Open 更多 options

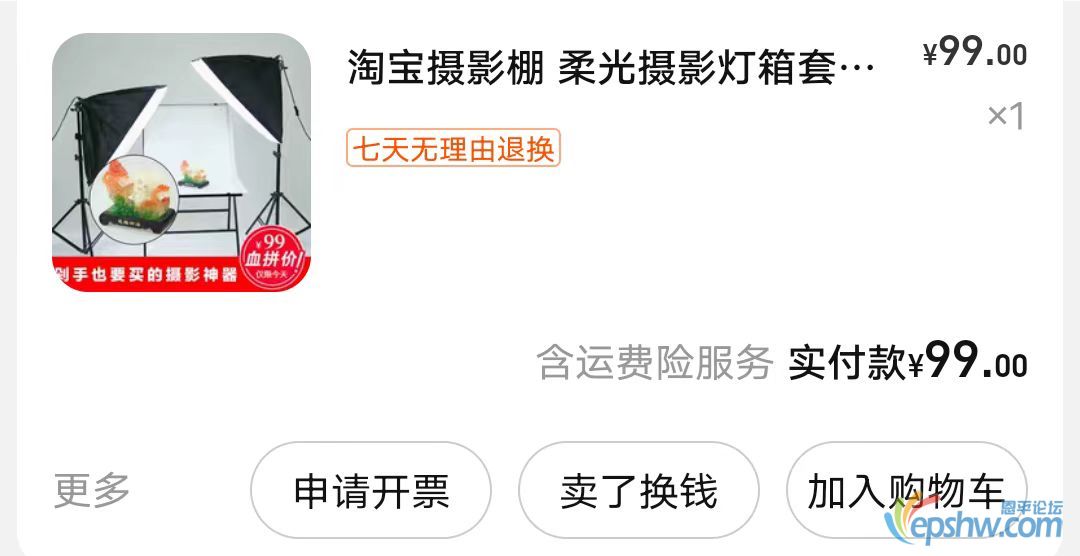[92, 491]
